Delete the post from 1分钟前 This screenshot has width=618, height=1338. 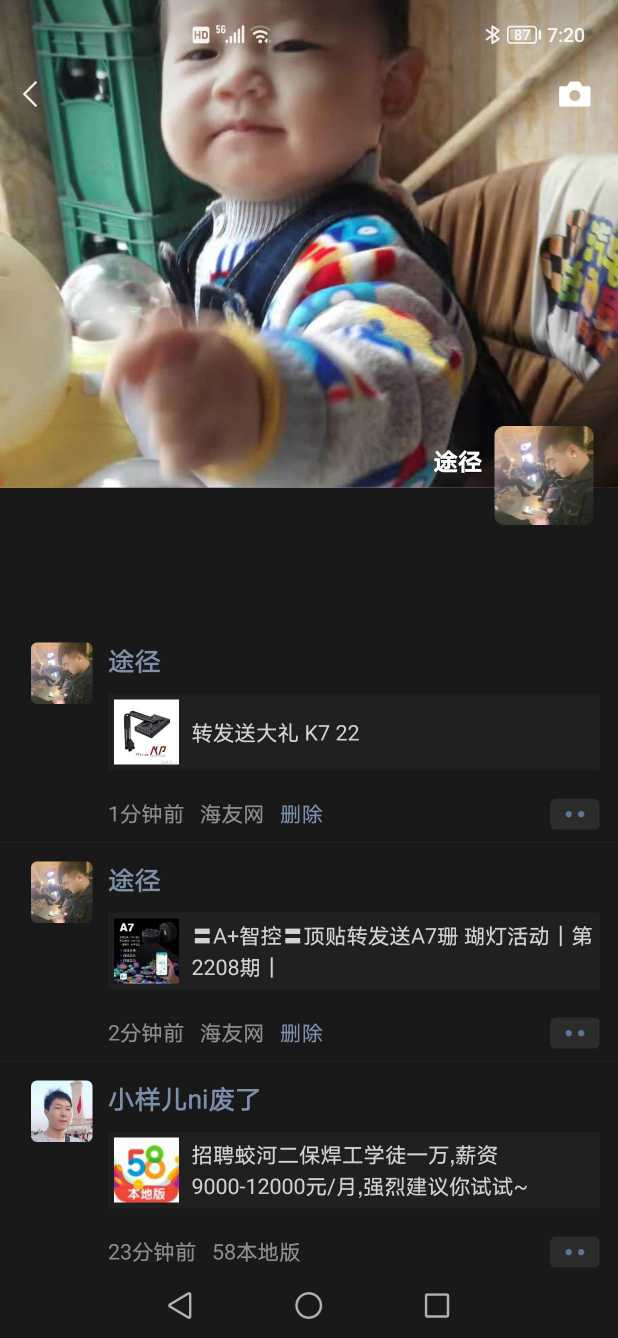tap(301, 814)
